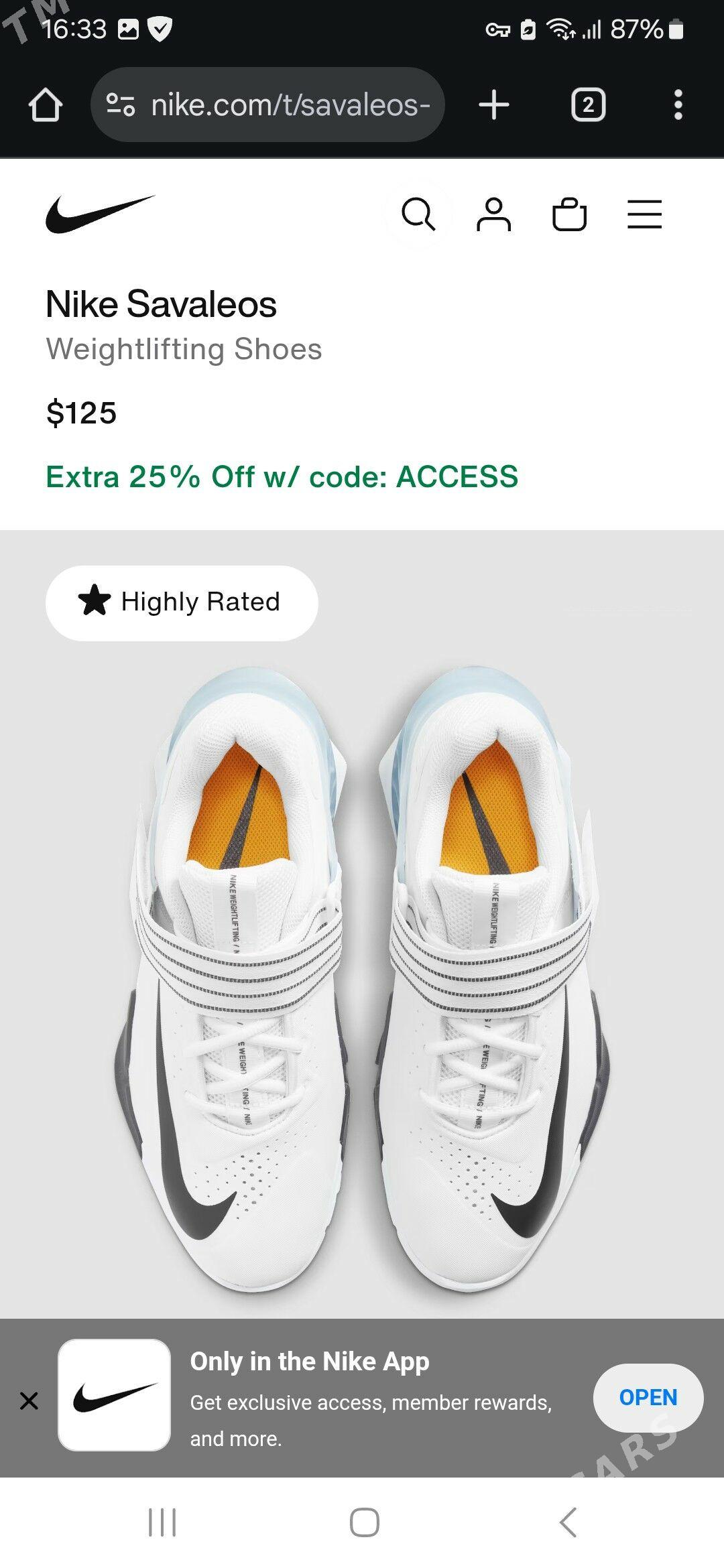
Task: Open the tab switcher showing 2 tabs
Action: click(588, 105)
